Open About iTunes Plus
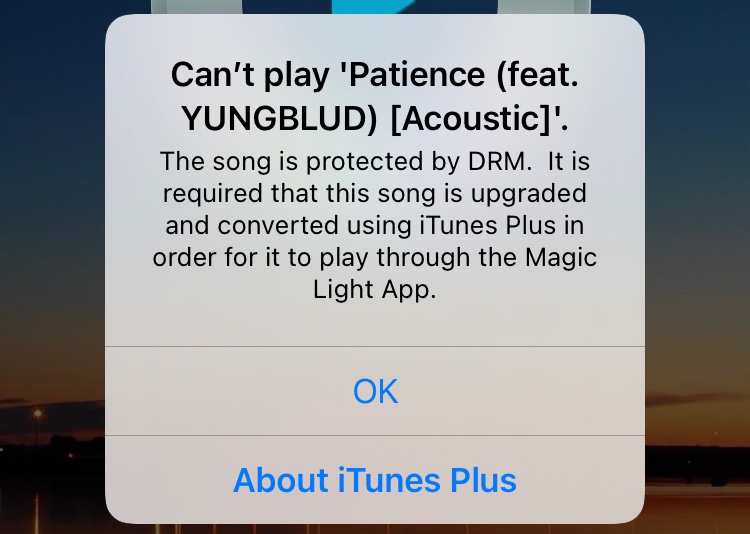This screenshot has height=534, width=750. [x=375, y=480]
